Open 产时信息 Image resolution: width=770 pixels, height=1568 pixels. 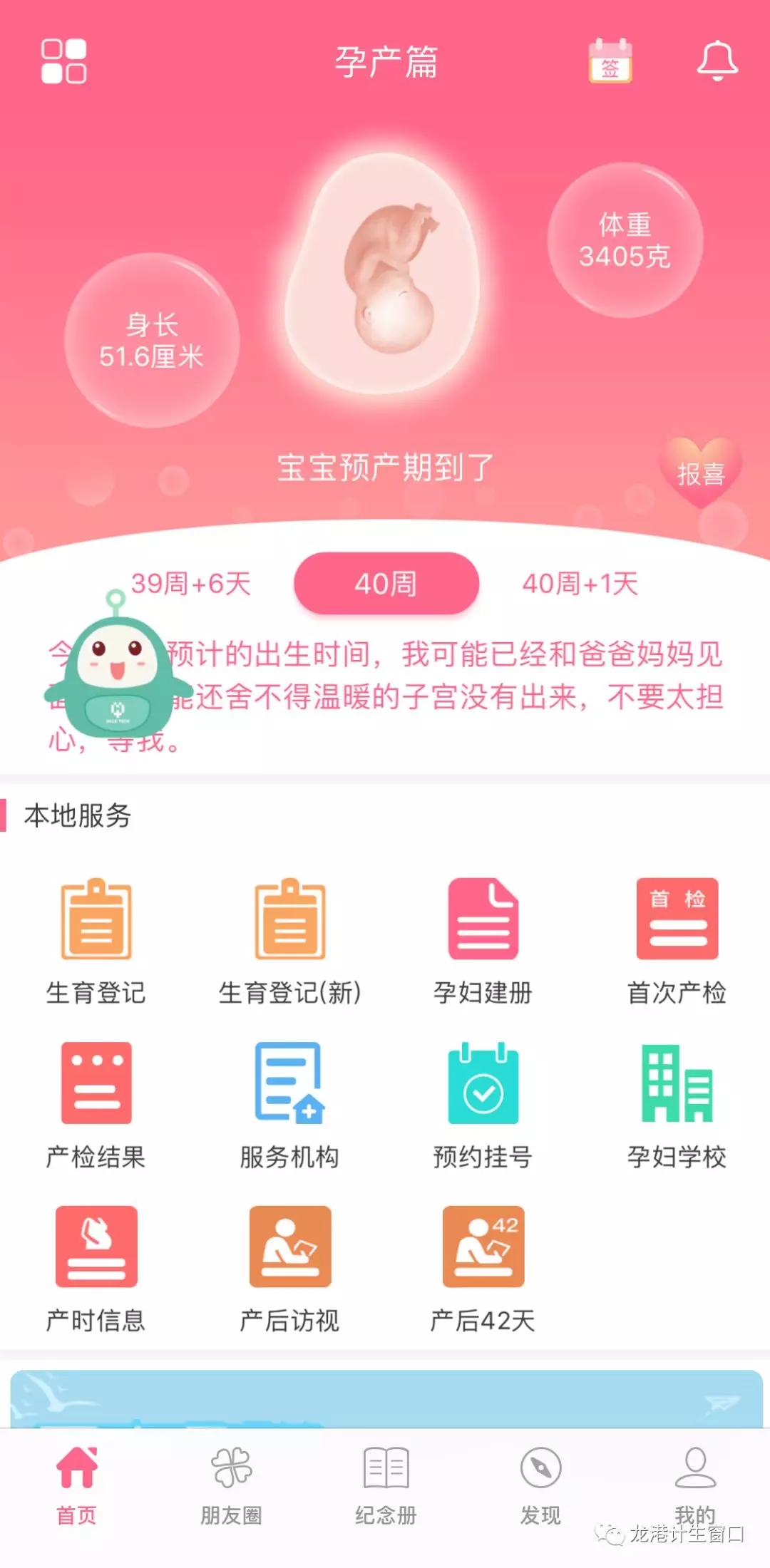(96, 1269)
